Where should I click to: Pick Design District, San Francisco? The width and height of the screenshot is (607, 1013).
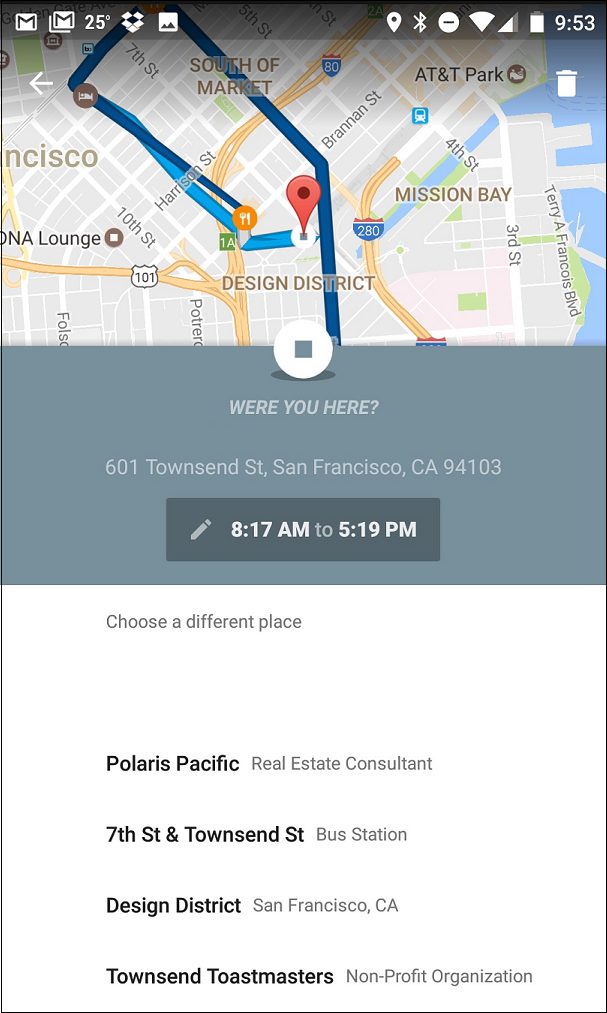click(174, 906)
